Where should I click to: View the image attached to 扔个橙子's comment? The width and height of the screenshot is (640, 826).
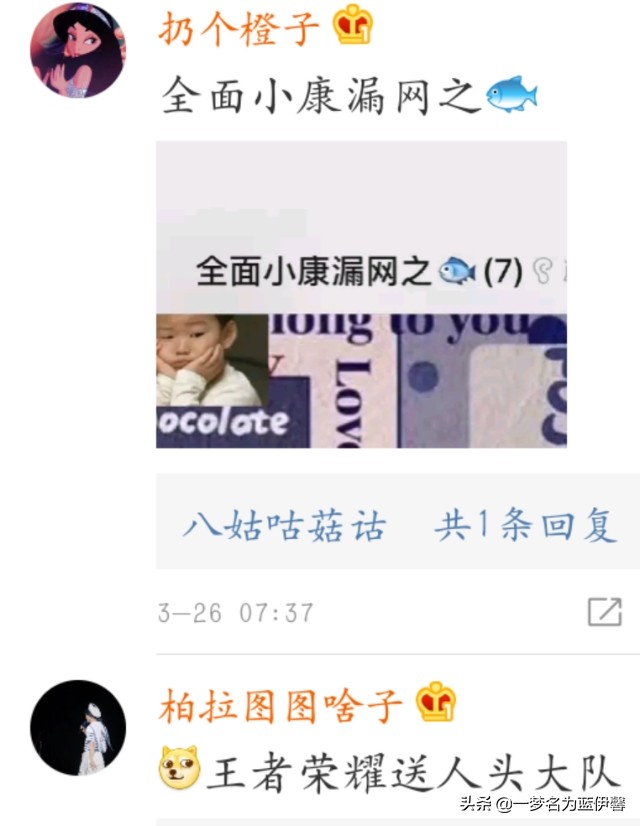pyautogui.click(x=361, y=294)
